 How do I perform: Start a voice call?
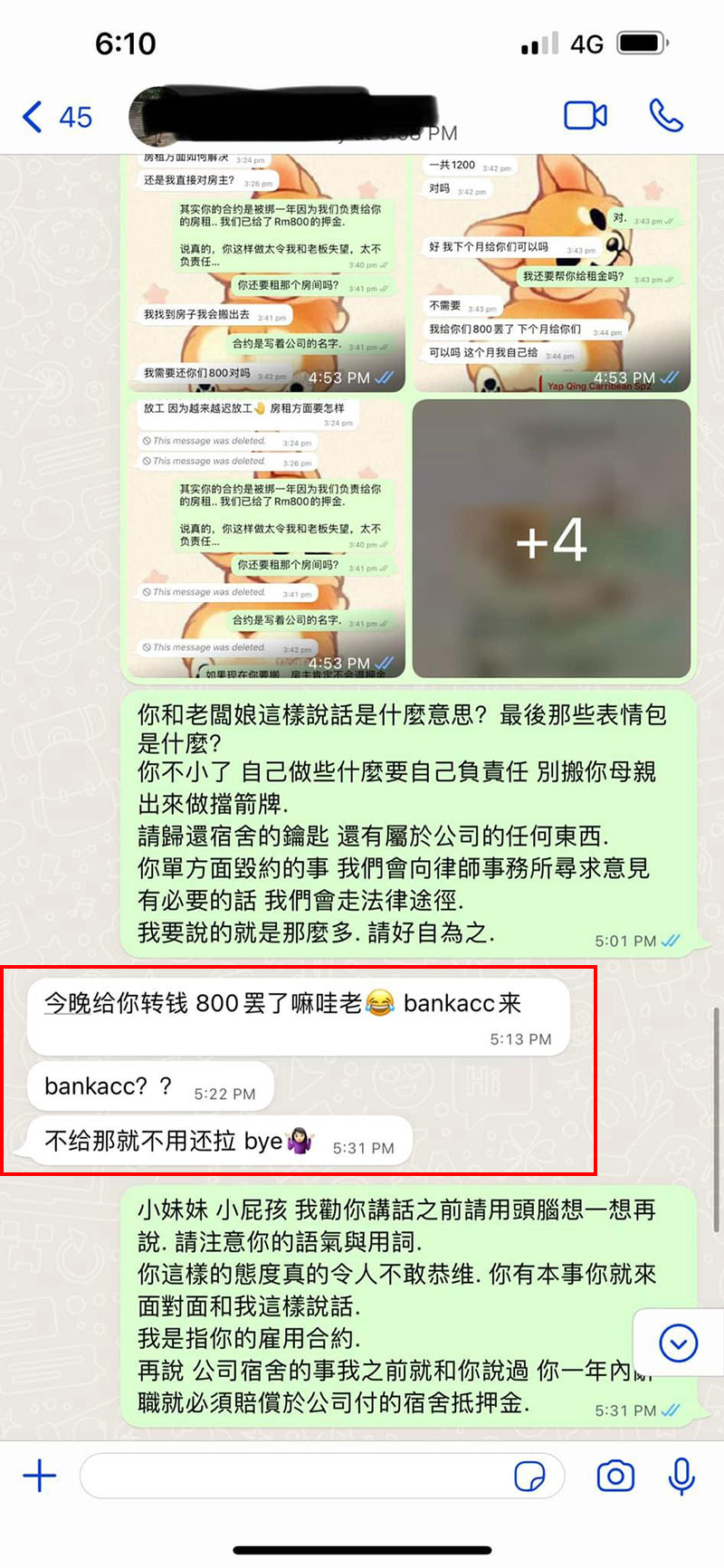pyautogui.click(x=665, y=116)
